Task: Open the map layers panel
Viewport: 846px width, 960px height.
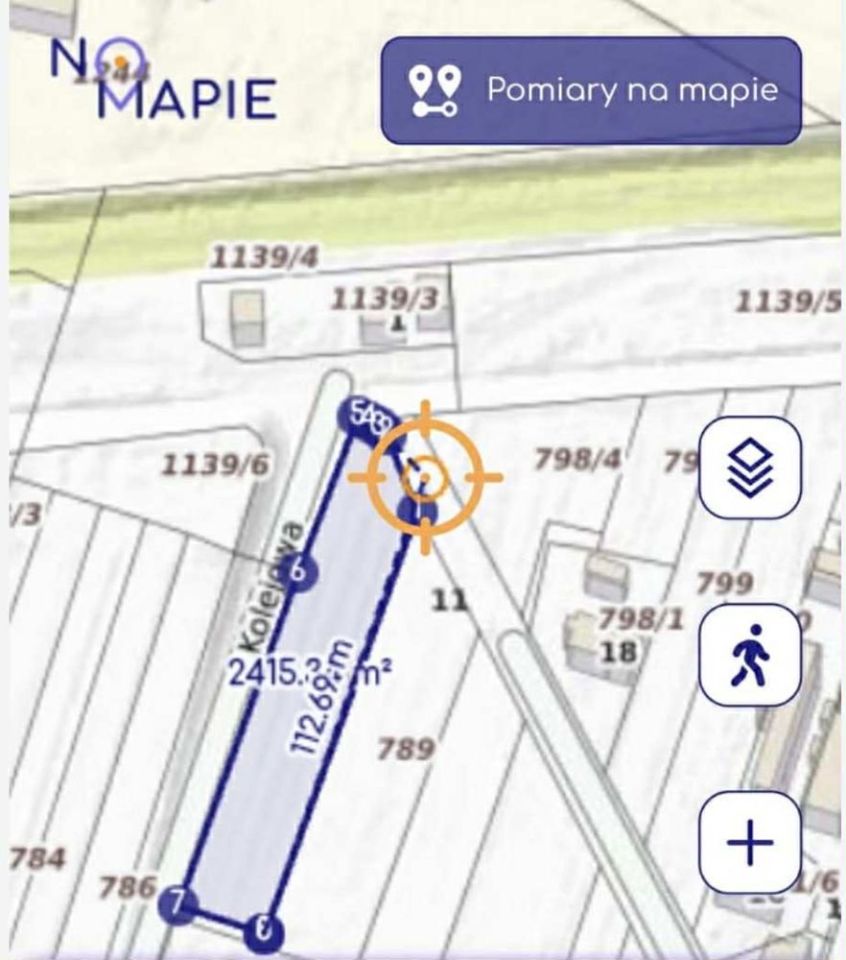Action: point(751,470)
